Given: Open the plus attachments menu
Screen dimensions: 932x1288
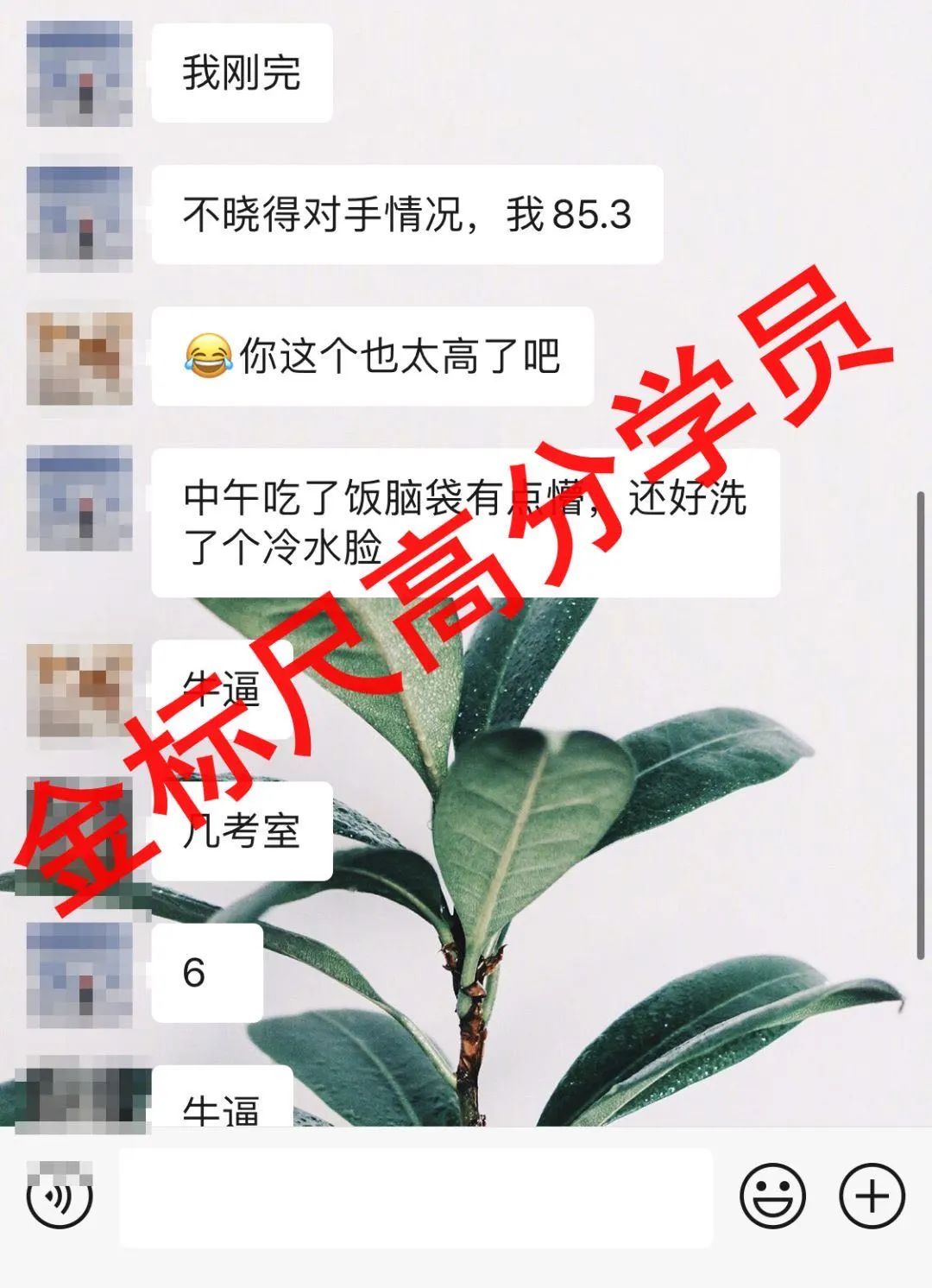Looking at the screenshot, I should pos(872,1196).
